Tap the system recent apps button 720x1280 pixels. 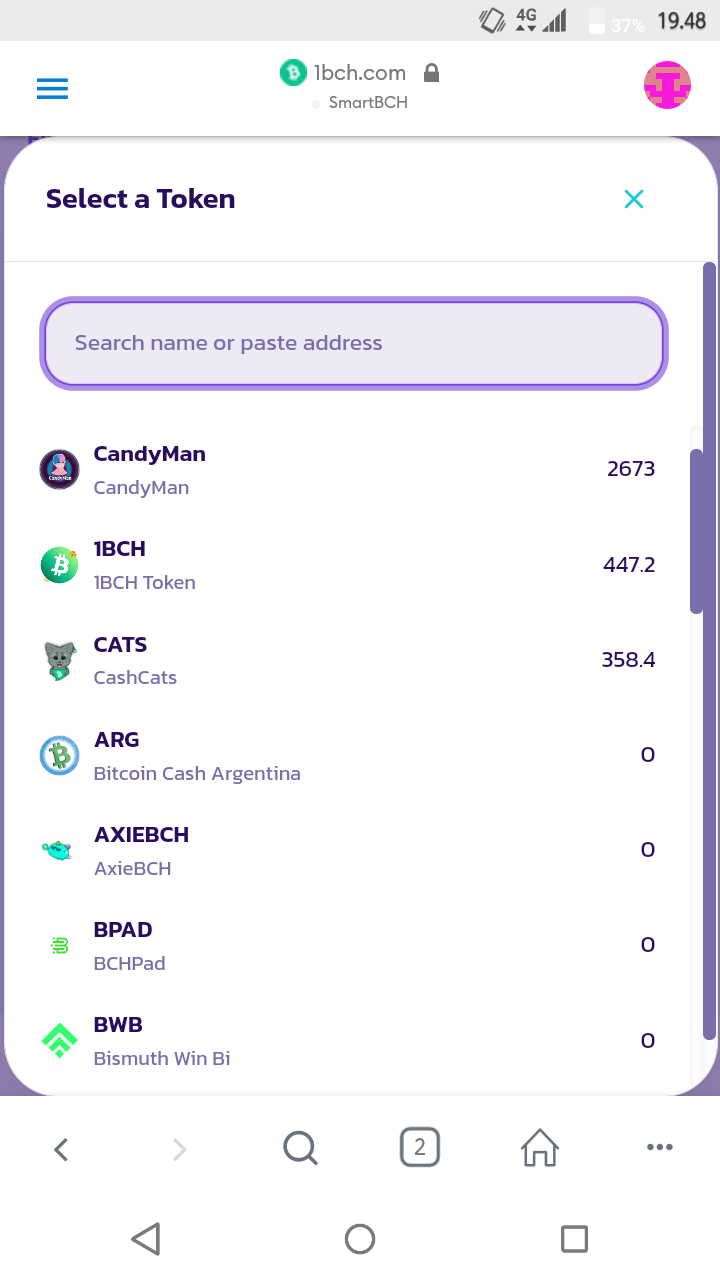click(574, 1240)
